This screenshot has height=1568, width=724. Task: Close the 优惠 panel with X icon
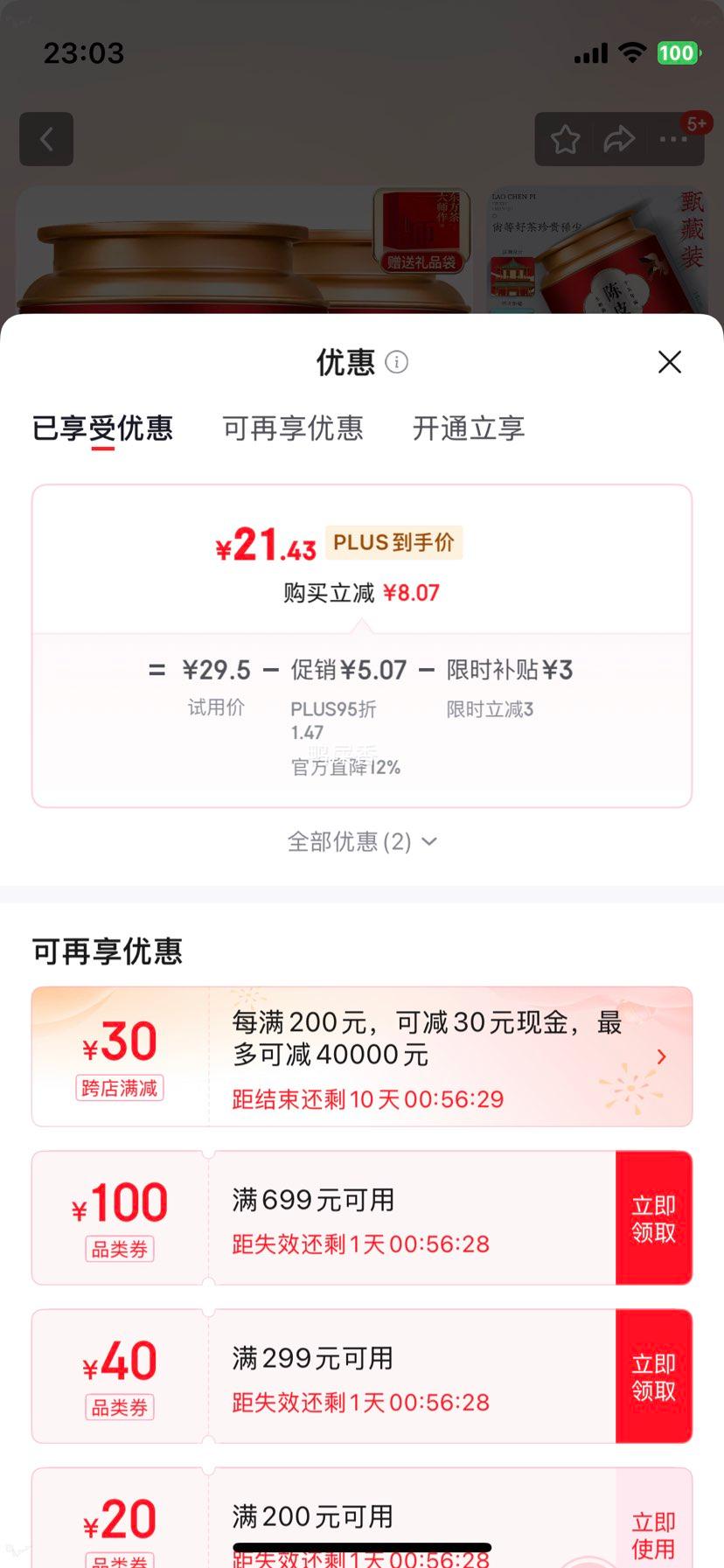[x=669, y=361]
